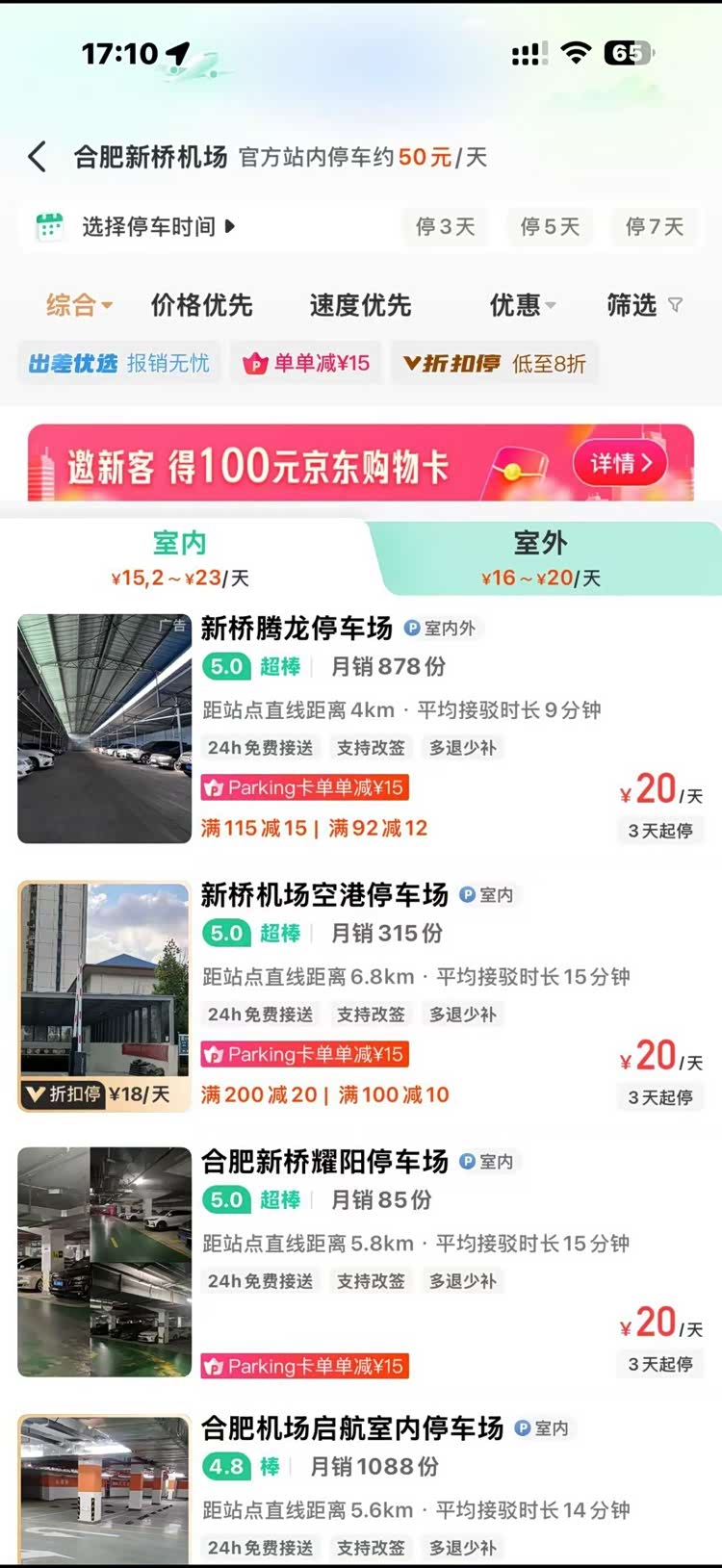The width and height of the screenshot is (722, 1568).
Task: Open the 合肥新桥耀阳停车场 listing
Action: 324,1162
